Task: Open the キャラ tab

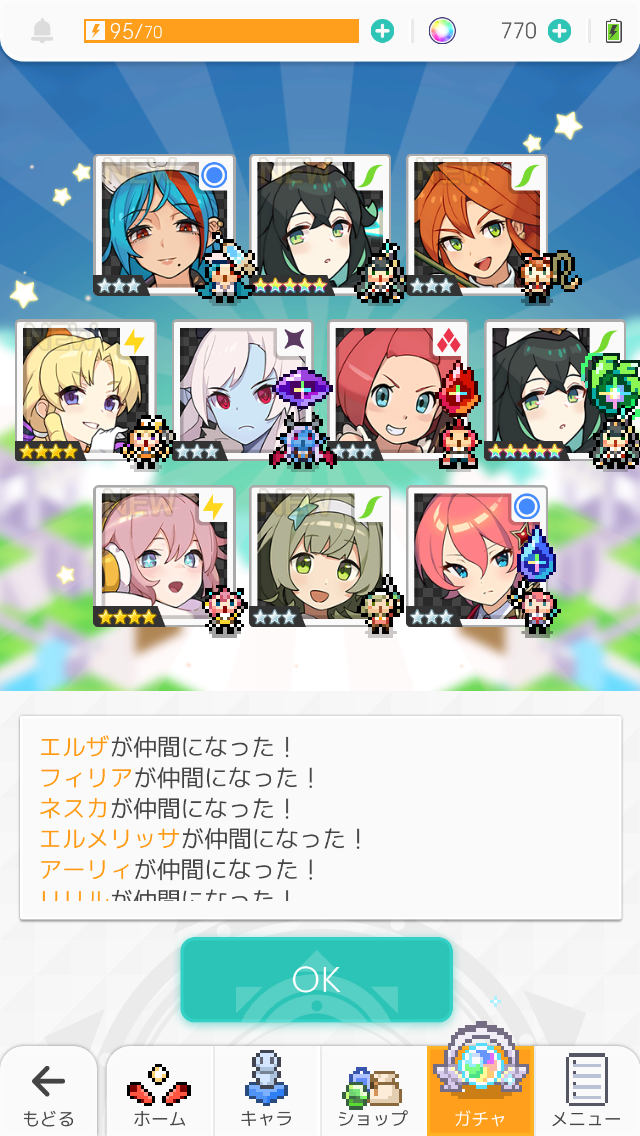Action: click(x=267, y=1093)
